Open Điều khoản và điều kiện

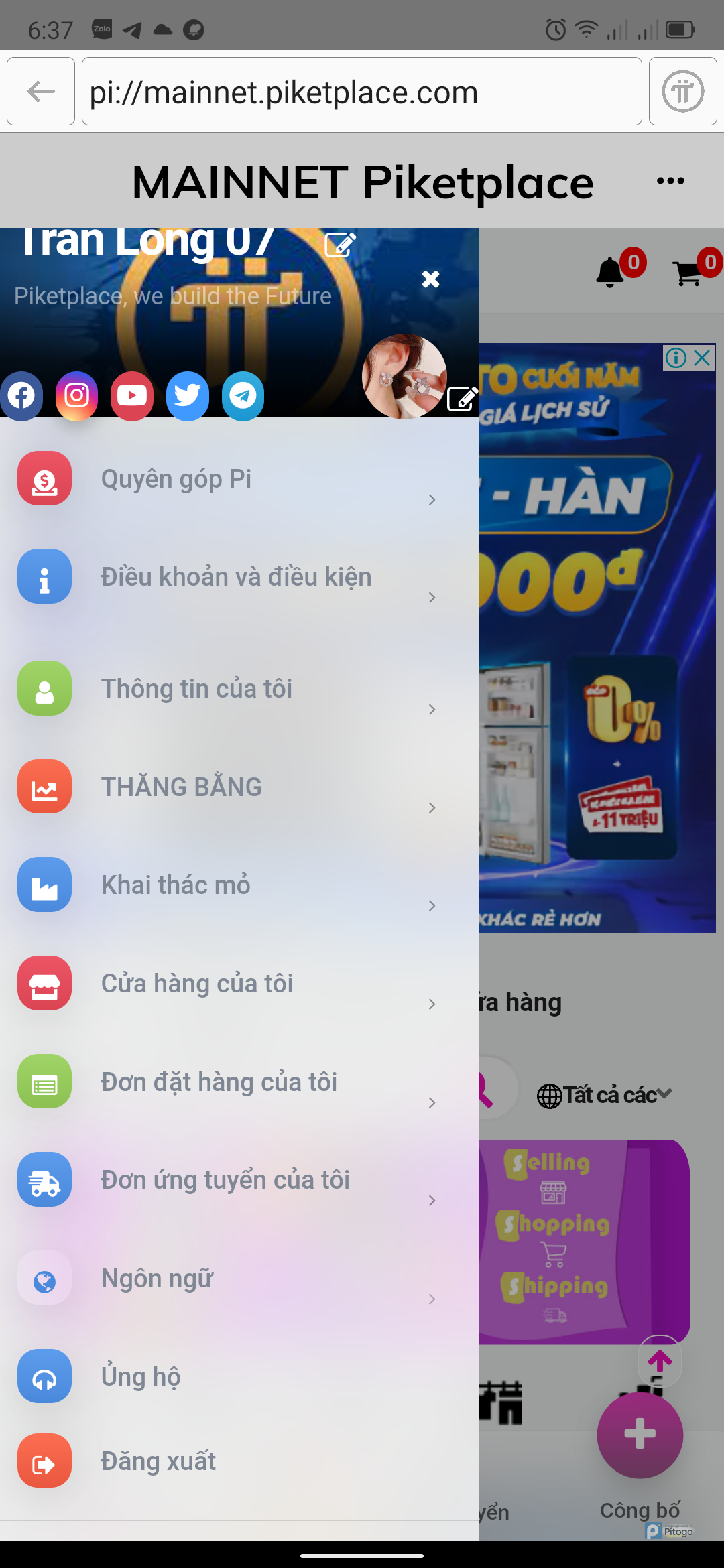[236, 577]
